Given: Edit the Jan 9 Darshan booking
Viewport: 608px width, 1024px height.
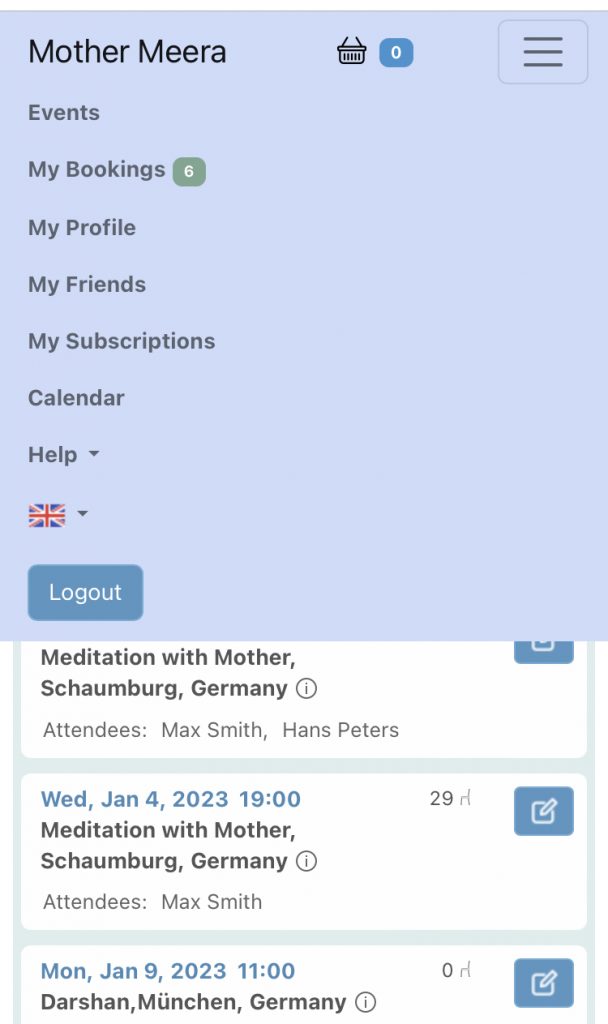Looking at the screenshot, I should tap(543, 983).
